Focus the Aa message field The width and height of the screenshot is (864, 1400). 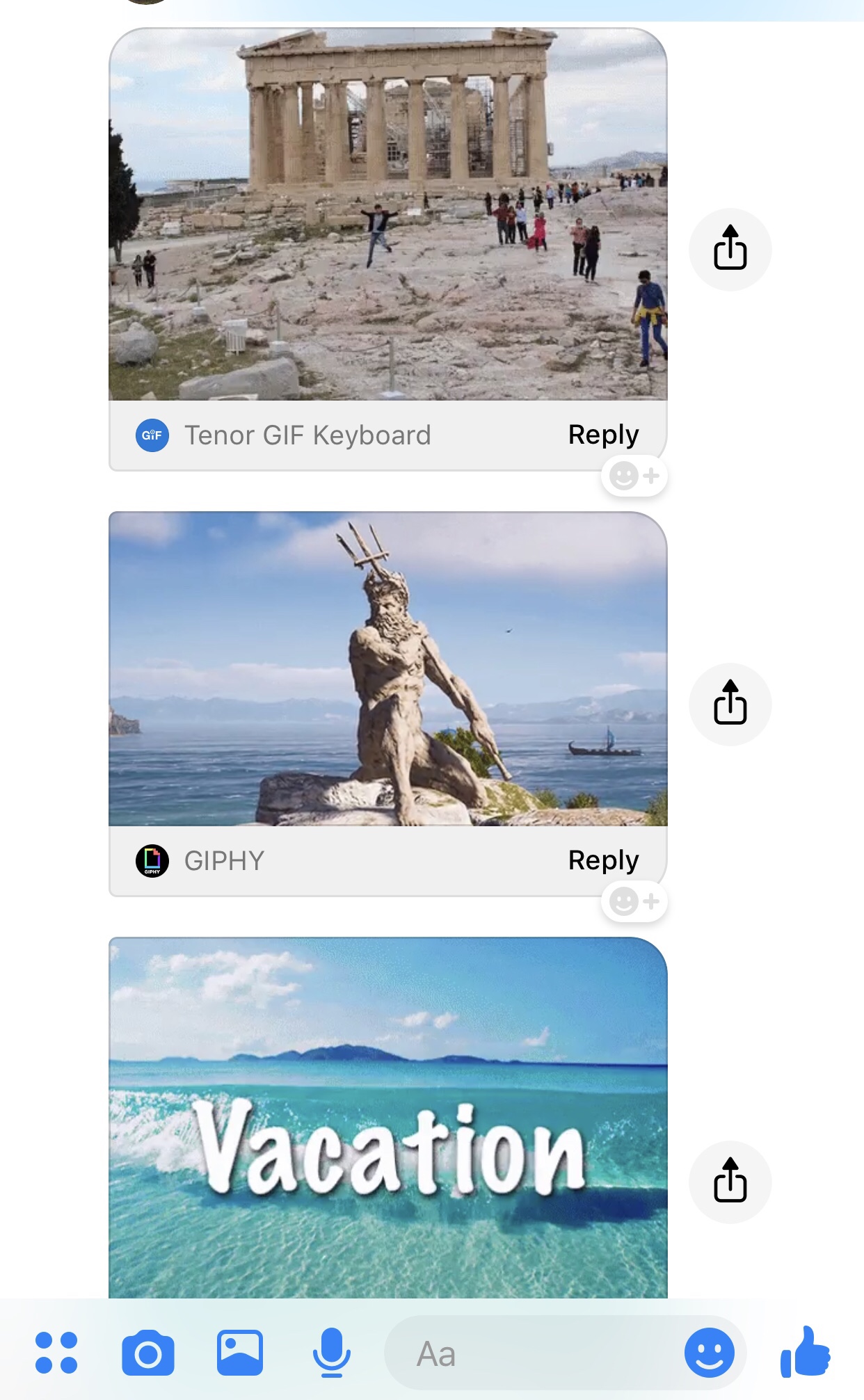(529, 1353)
